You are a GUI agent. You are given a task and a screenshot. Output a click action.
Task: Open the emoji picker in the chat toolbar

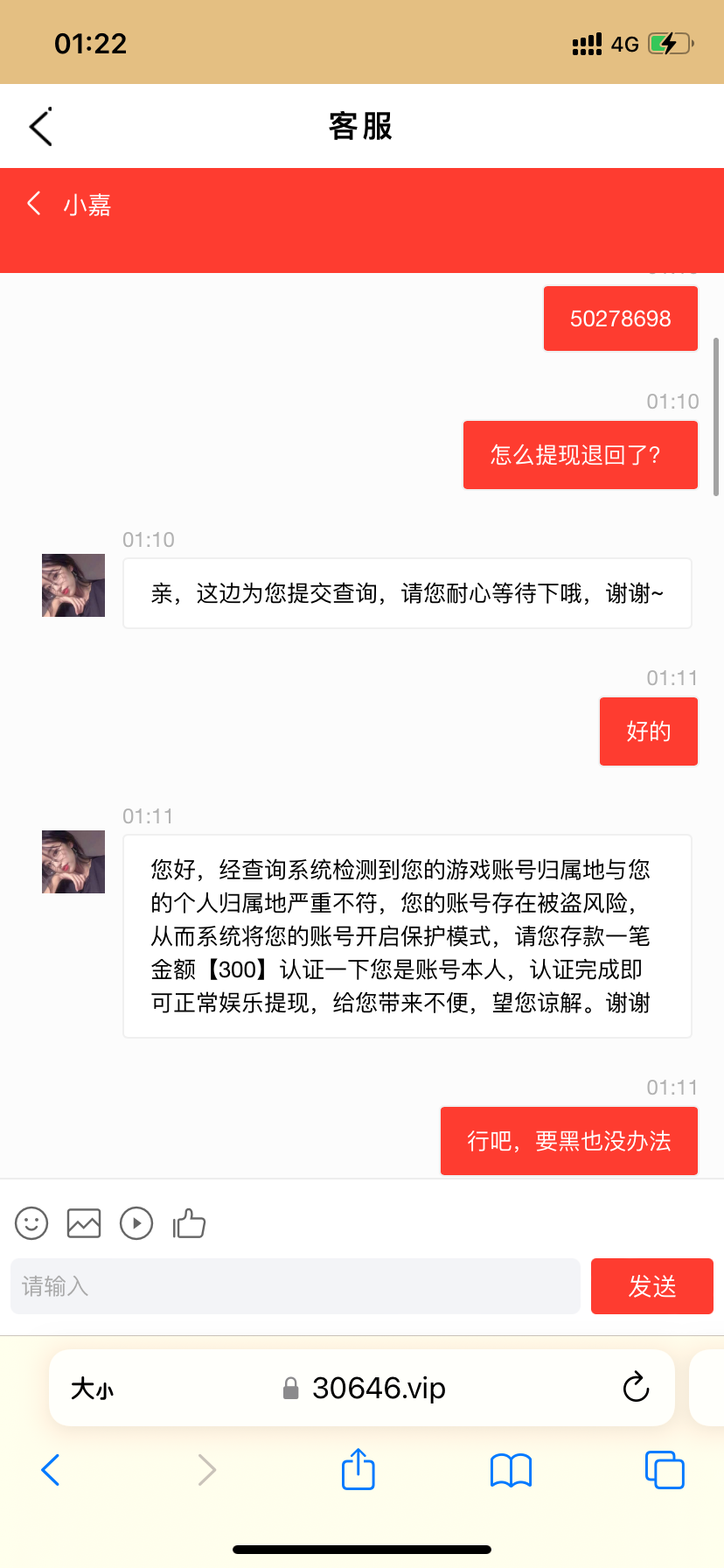pos(31,1223)
